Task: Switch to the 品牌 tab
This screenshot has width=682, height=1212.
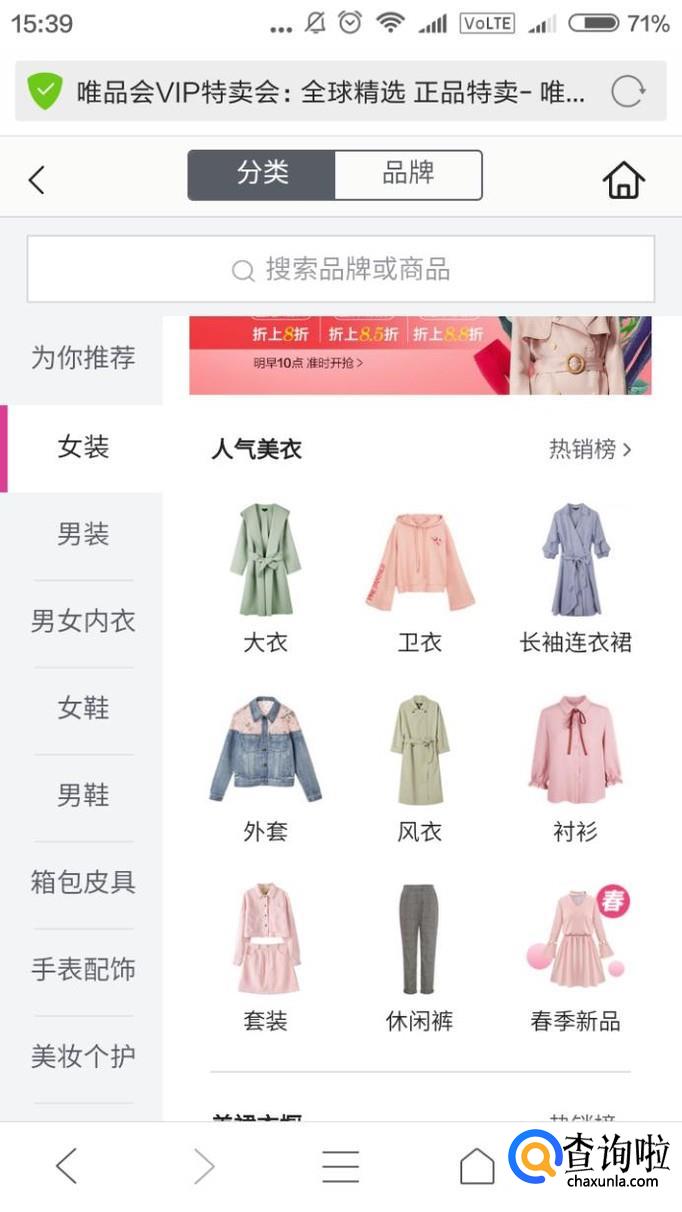Action: 408,175
